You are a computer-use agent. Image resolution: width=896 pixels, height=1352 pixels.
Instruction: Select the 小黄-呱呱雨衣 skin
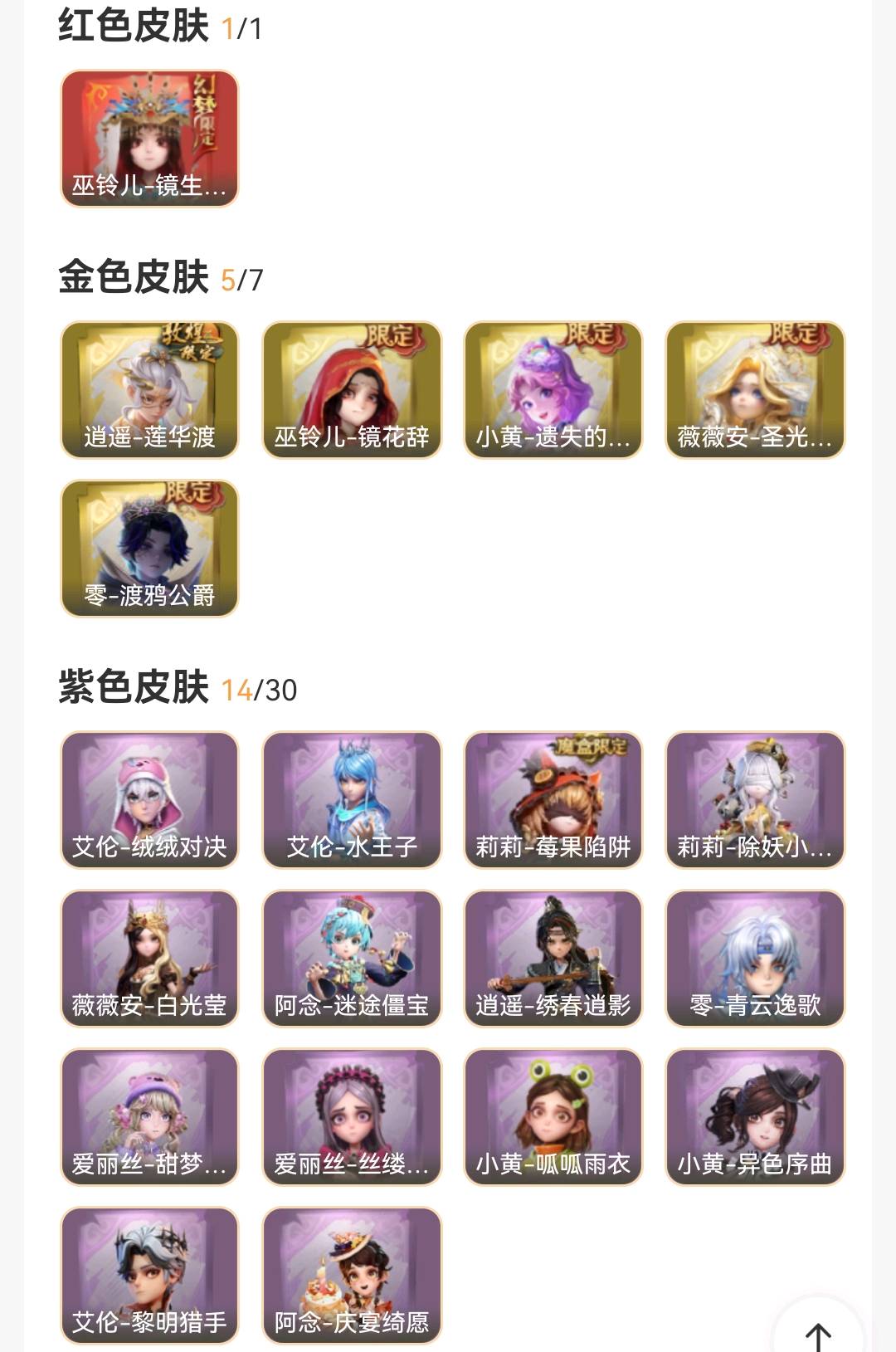pos(553,1117)
